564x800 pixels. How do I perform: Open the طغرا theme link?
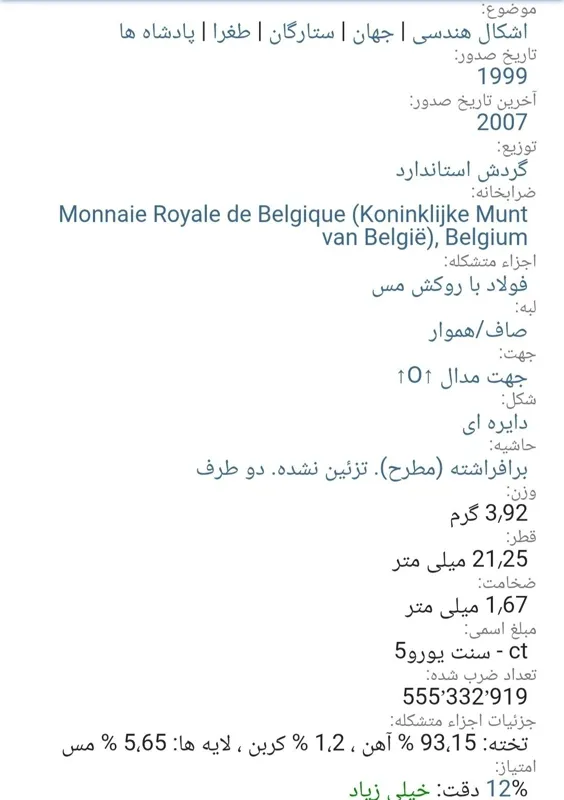232,32
